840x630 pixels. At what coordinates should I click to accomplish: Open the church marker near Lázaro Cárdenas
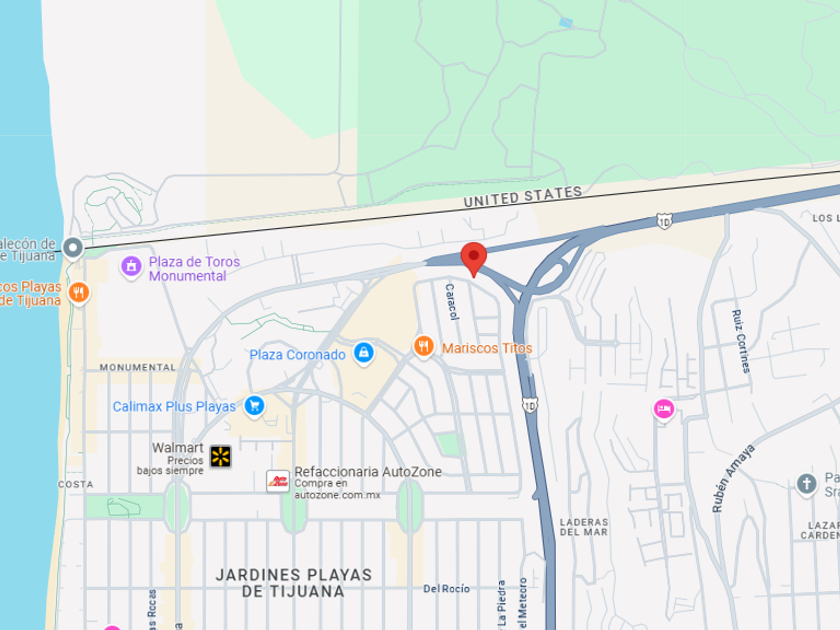point(807,485)
